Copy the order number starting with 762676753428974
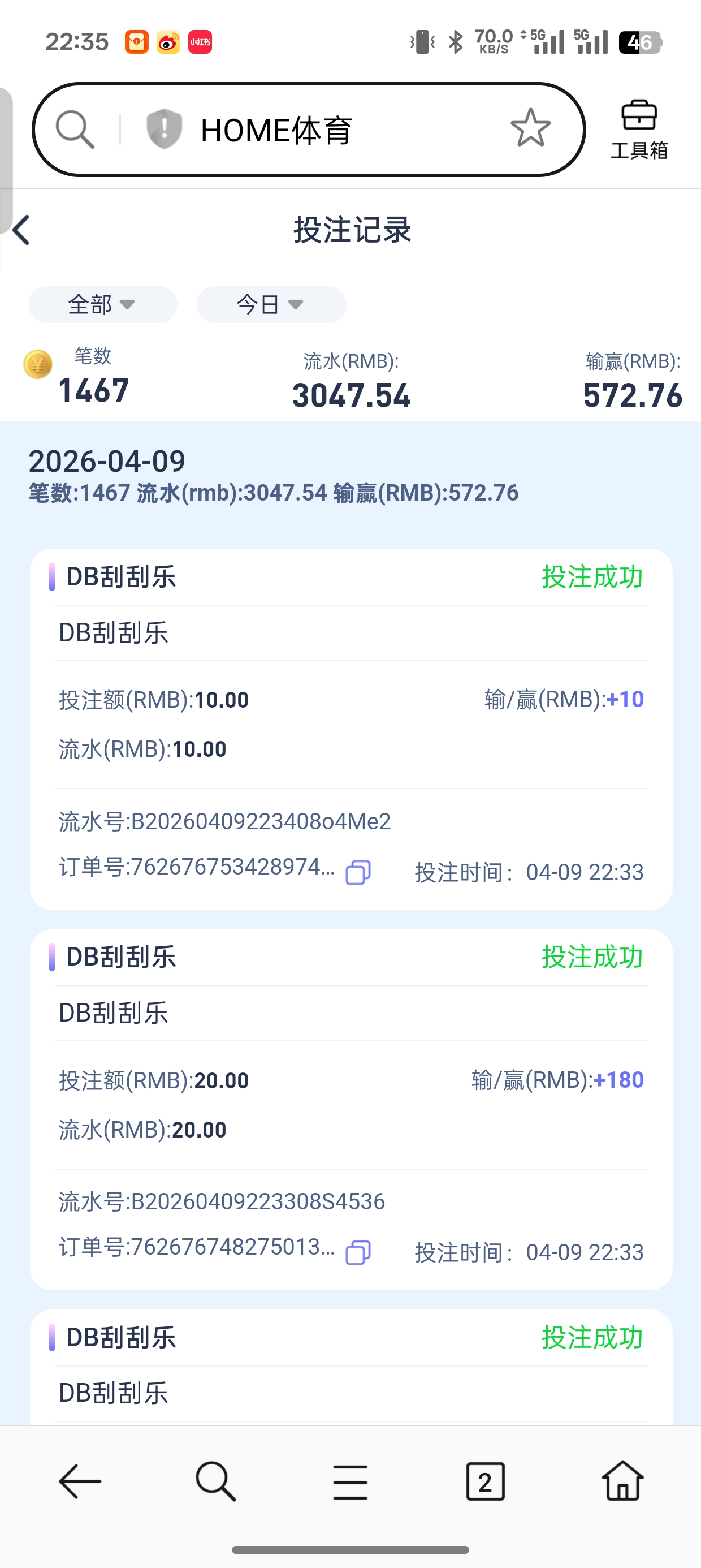Viewport: 701px width, 1568px height. (358, 872)
